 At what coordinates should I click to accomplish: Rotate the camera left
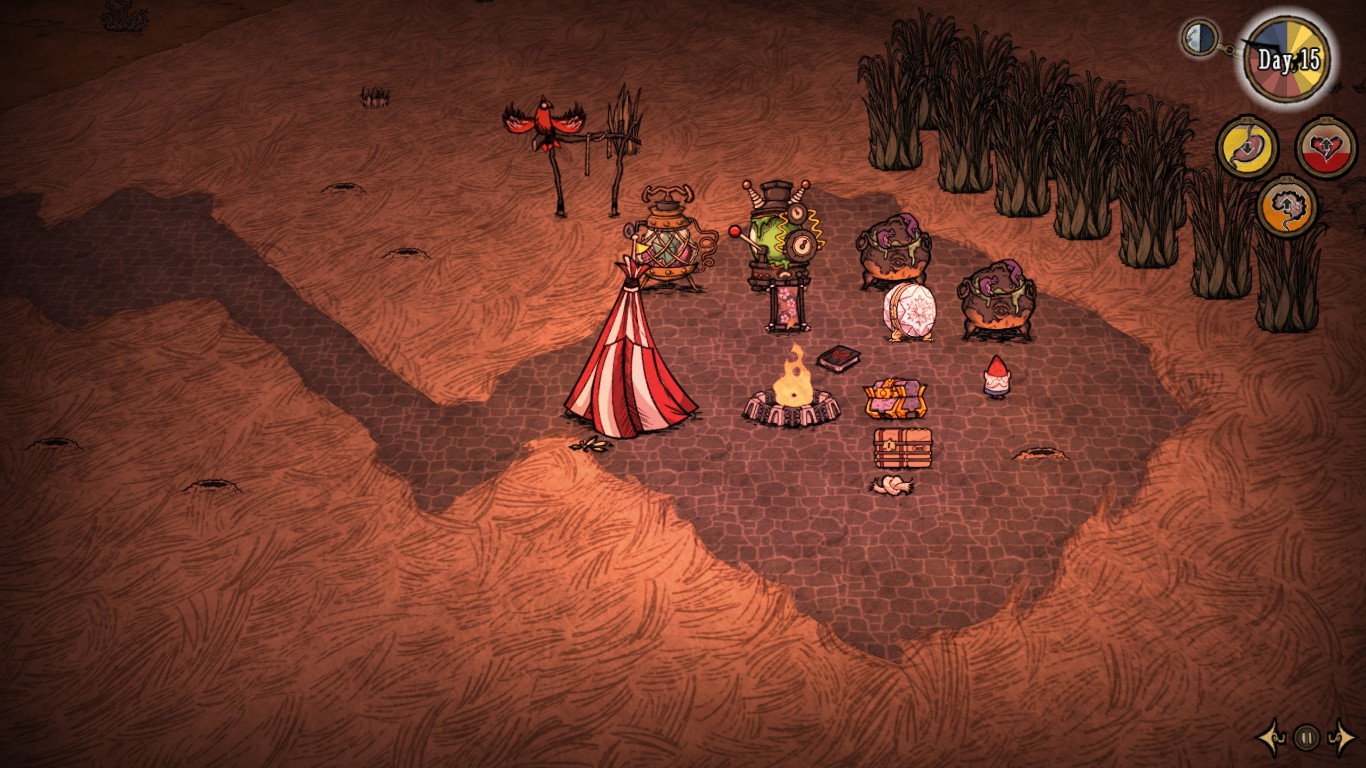[x=1272, y=738]
